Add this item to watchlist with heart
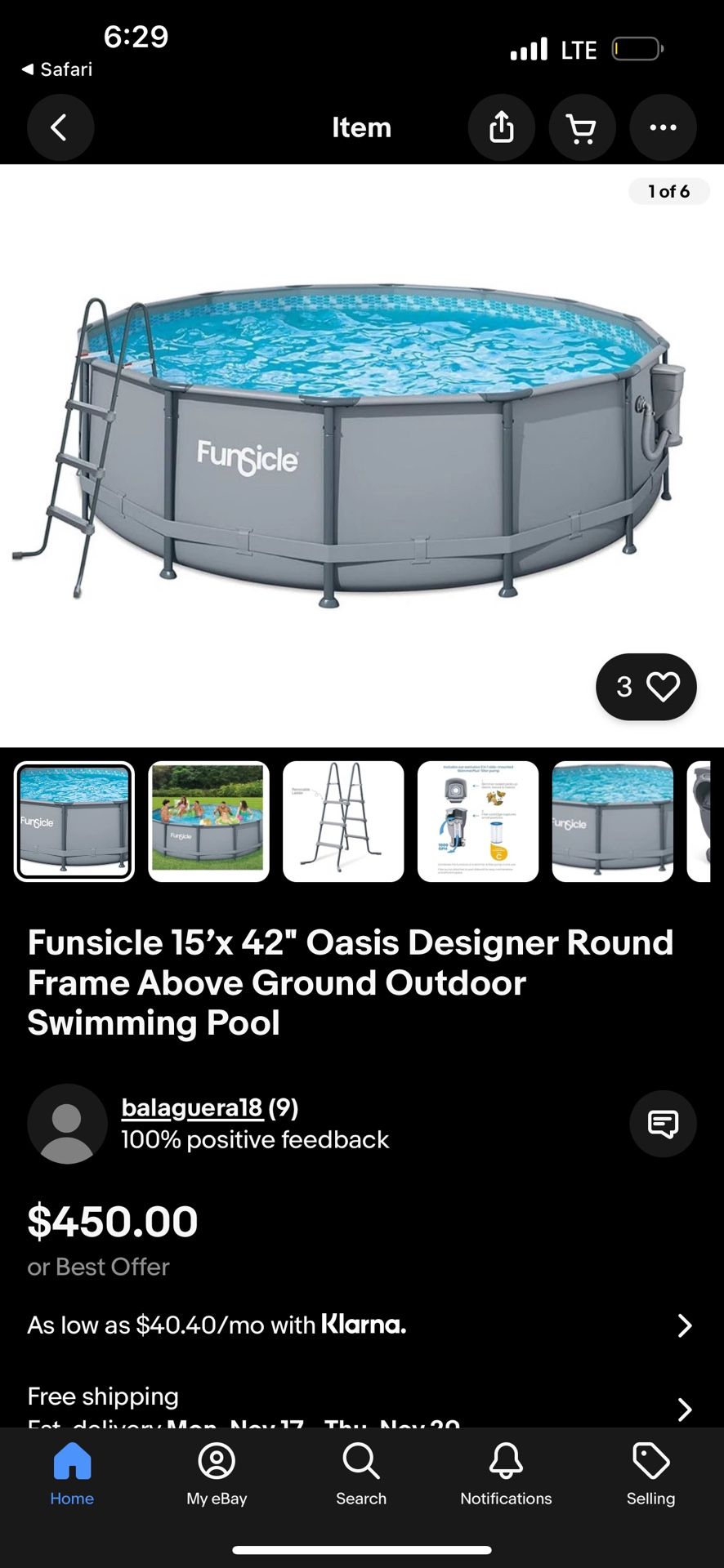The height and width of the screenshot is (1568, 724). pyautogui.click(x=646, y=687)
